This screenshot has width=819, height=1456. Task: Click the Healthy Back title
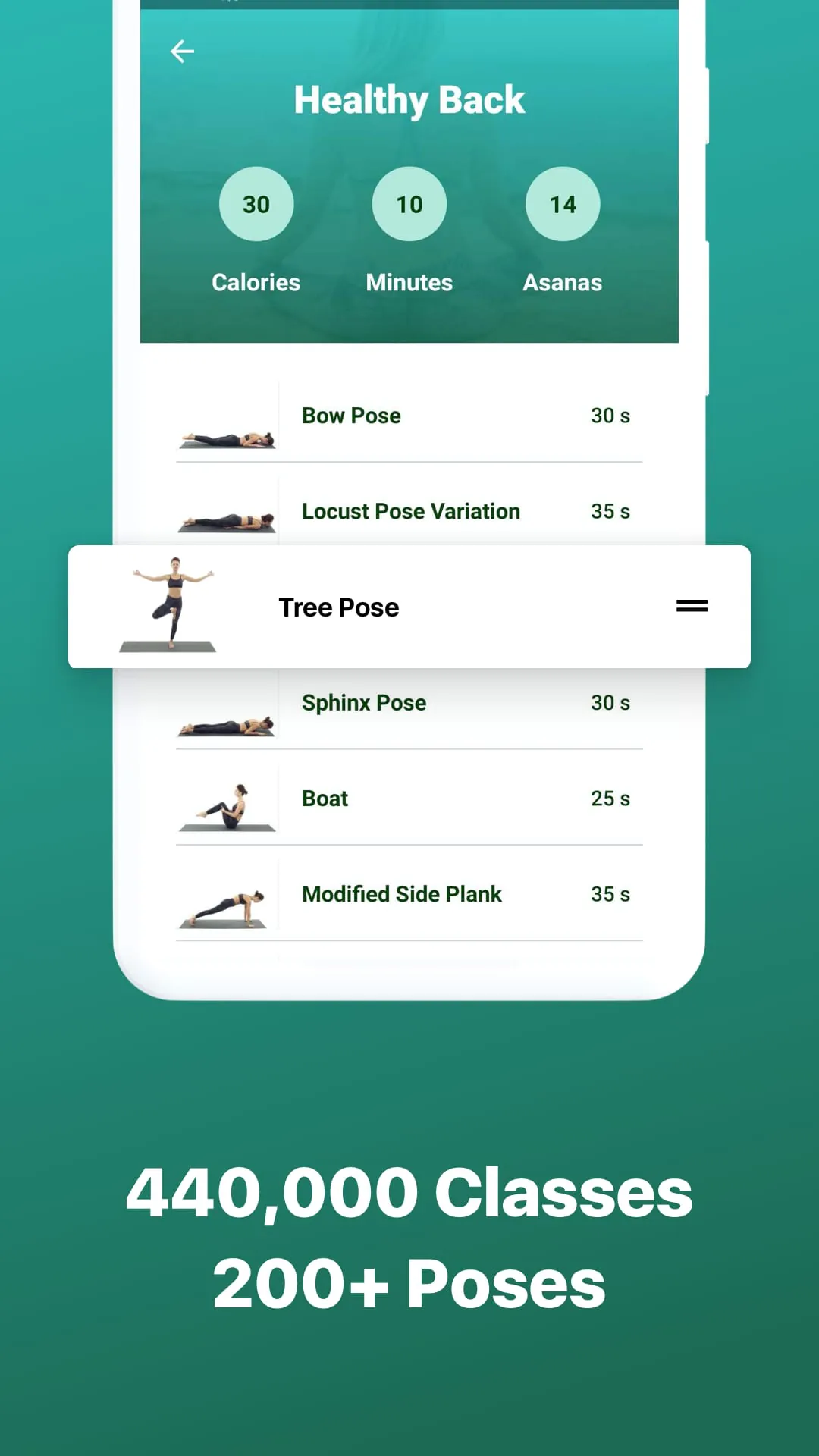[409, 99]
